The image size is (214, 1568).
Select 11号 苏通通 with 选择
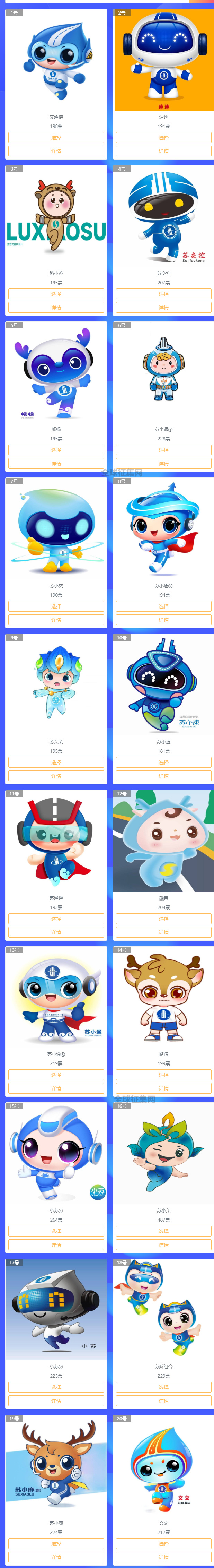click(x=56, y=919)
